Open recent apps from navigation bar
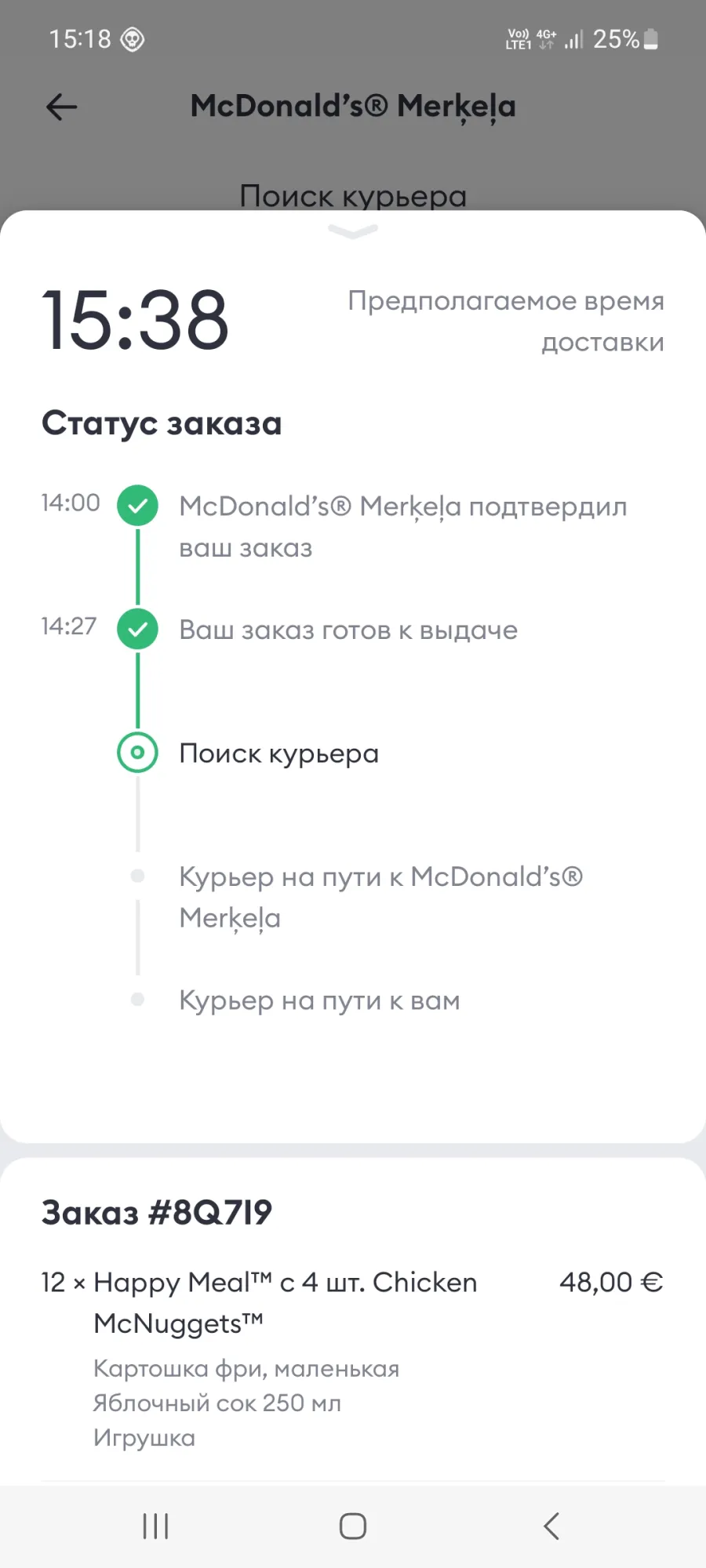Viewport: 706px width, 1568px height. (155, 1526)
